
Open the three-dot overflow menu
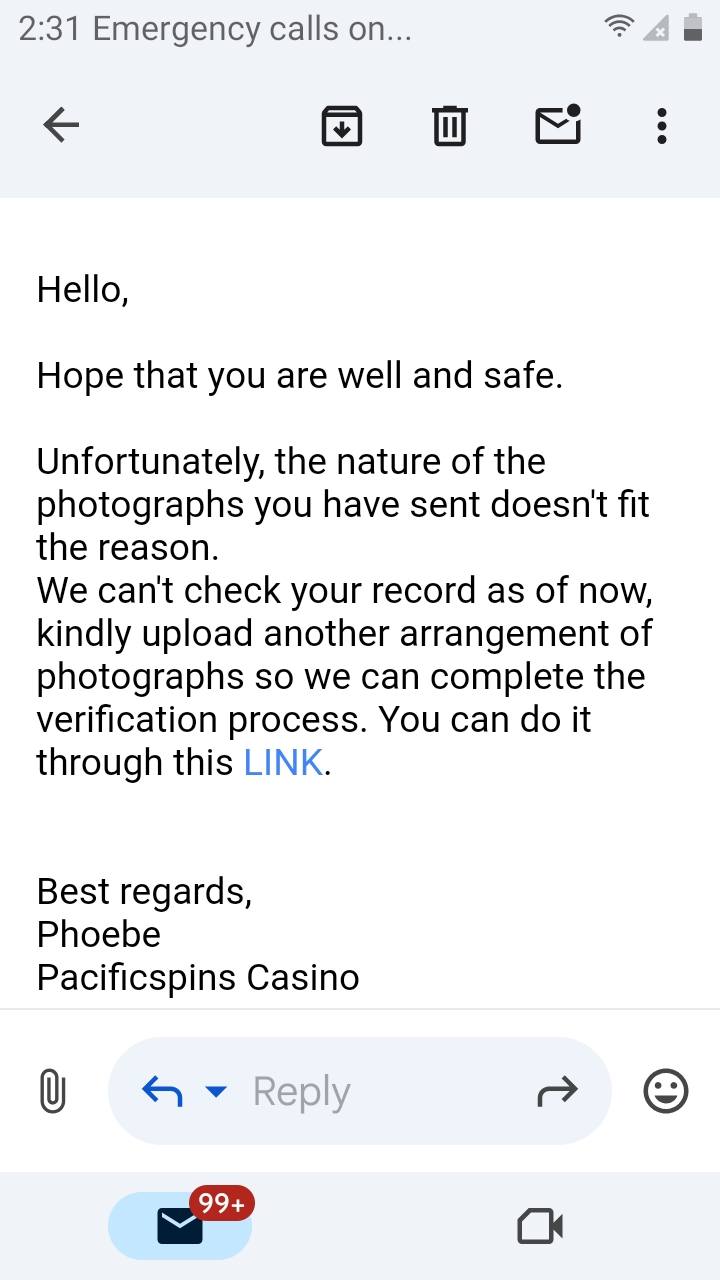(661, 126)
